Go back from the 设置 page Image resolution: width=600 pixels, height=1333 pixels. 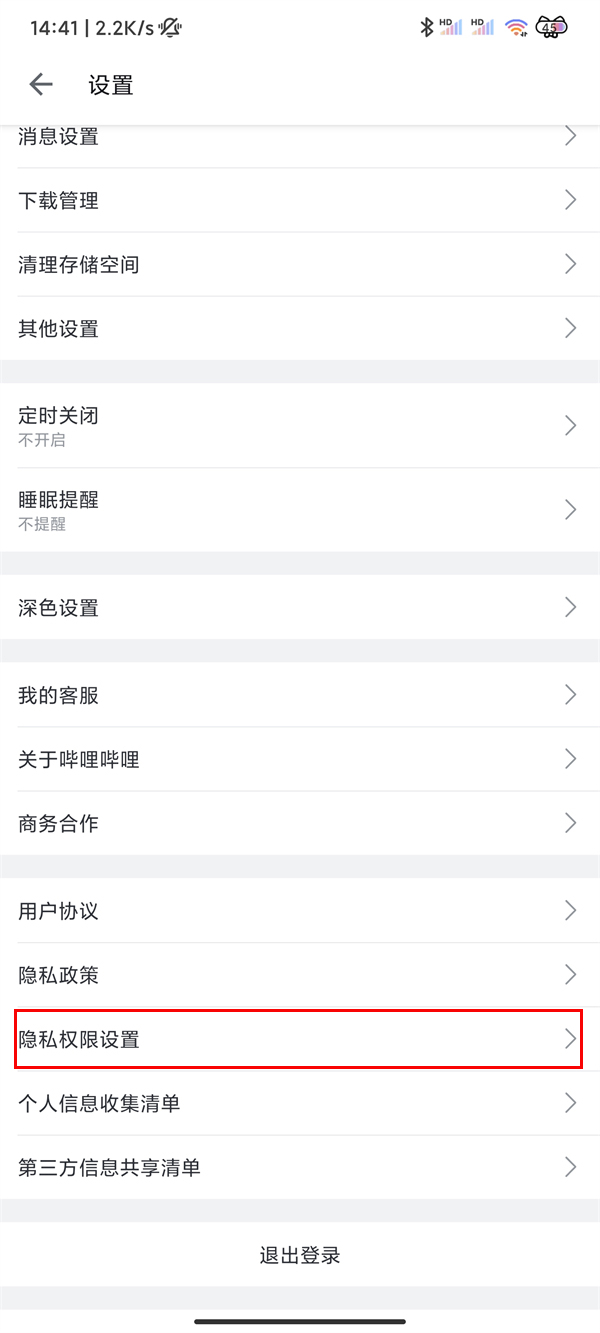(41, 85)
